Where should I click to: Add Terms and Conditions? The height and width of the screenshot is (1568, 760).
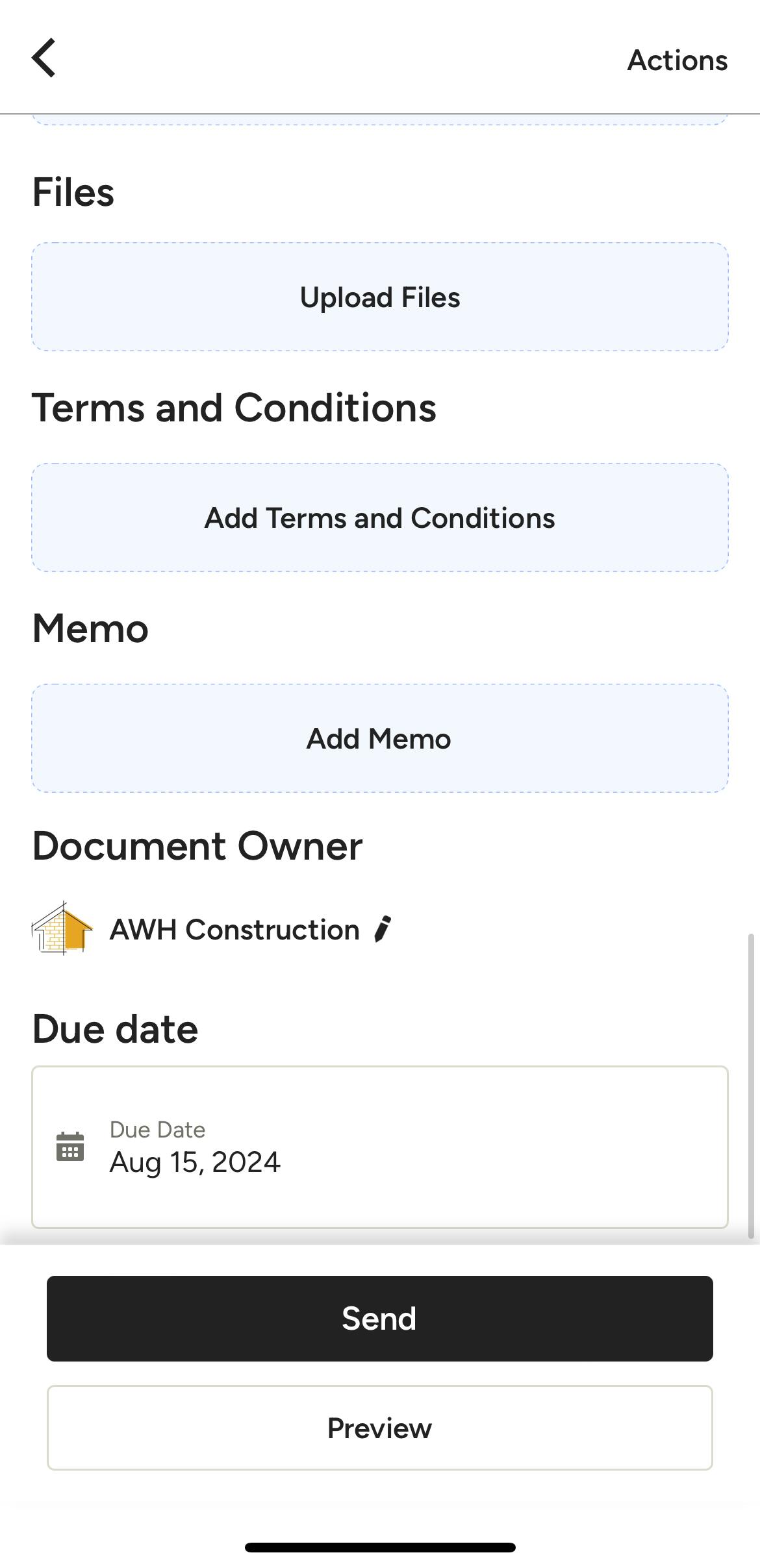pos(380,517)
